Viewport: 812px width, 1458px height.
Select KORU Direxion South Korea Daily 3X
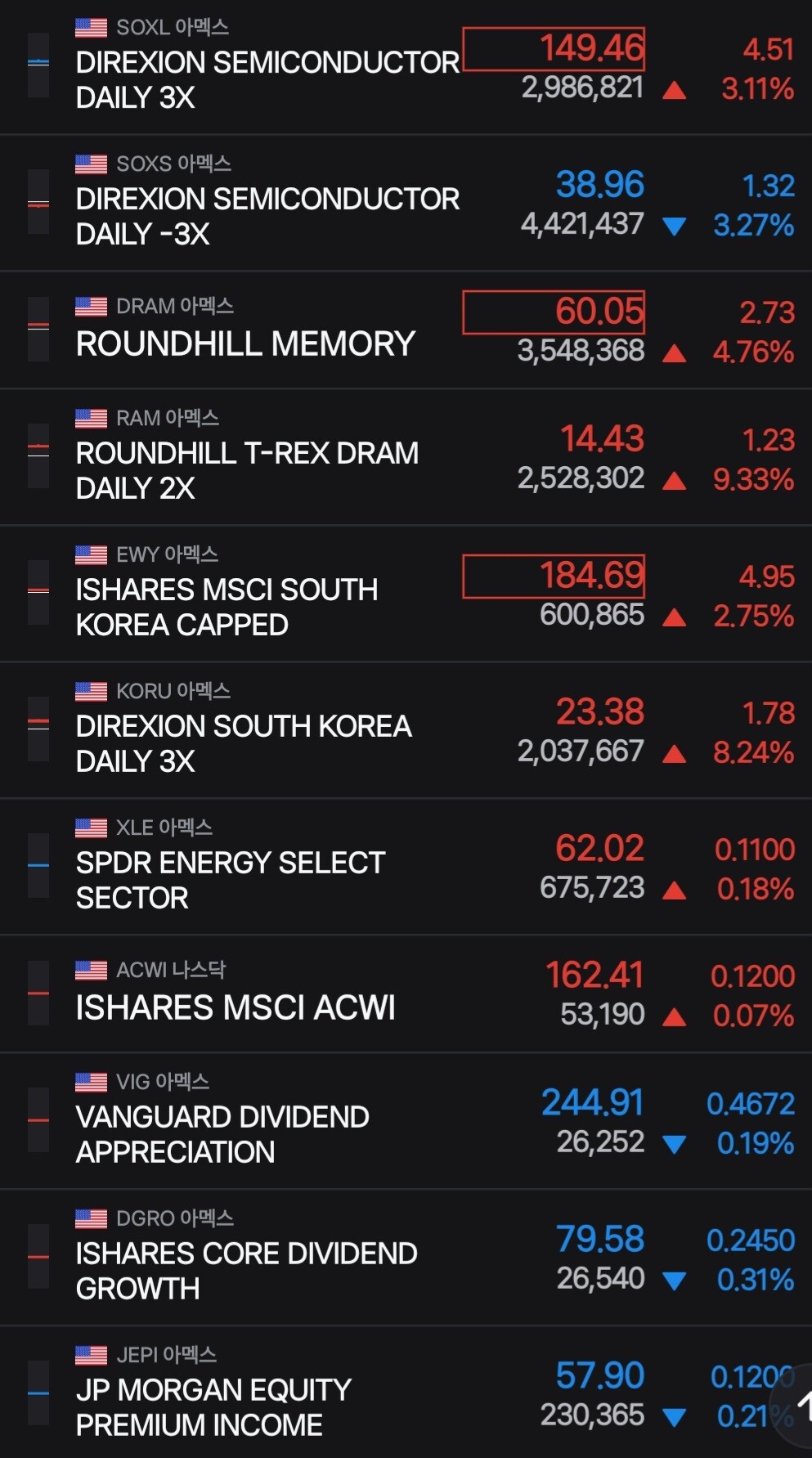(406, 730)
